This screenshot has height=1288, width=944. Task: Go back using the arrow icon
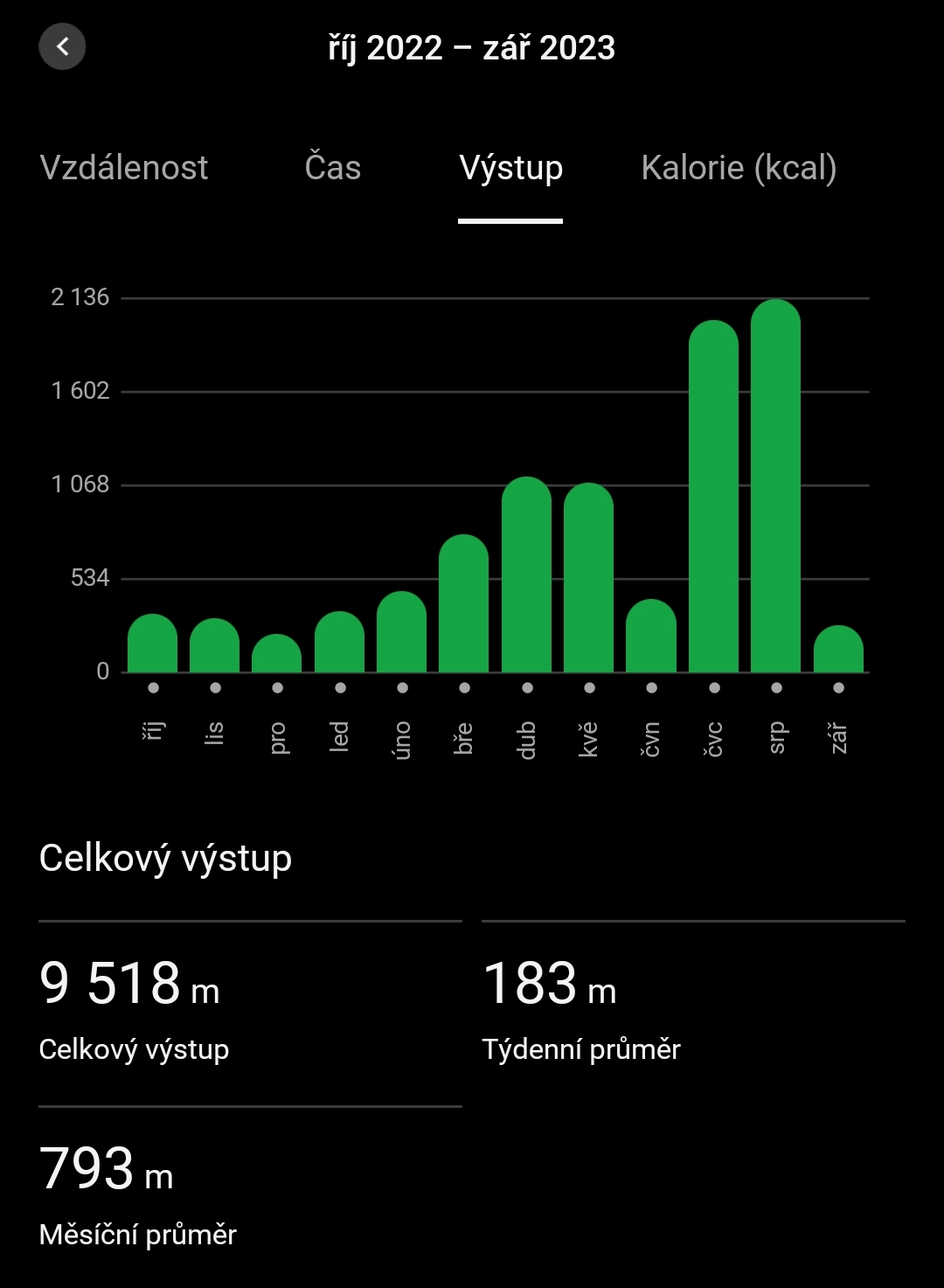[62, 46]
